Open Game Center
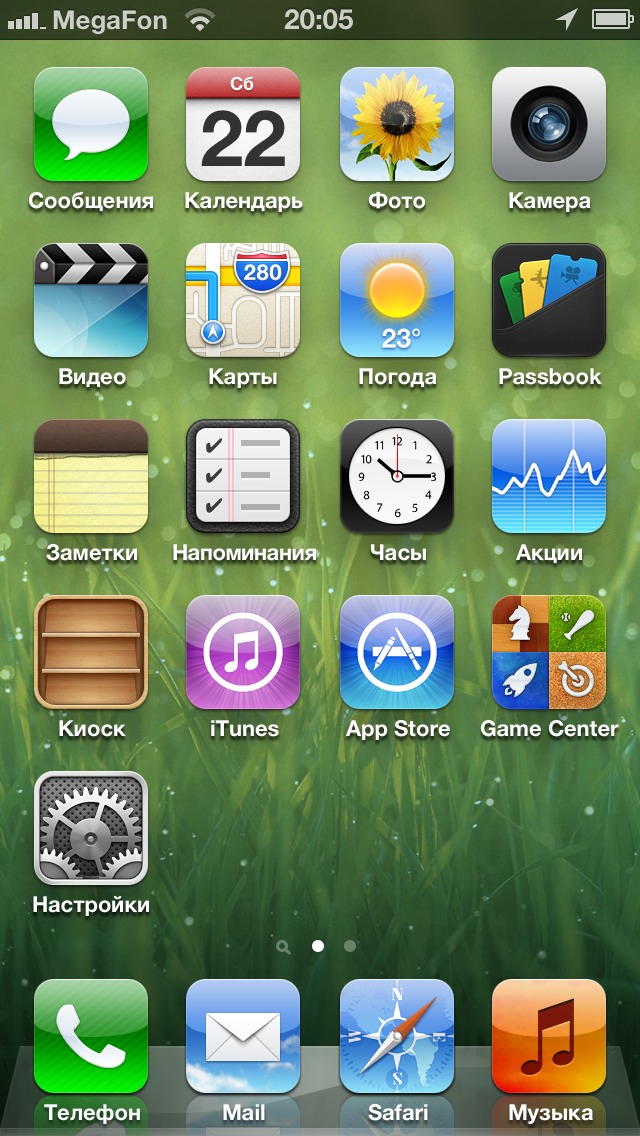This screenshot has width=640, height=1136. pyautogui.click(x=549, y=653)
